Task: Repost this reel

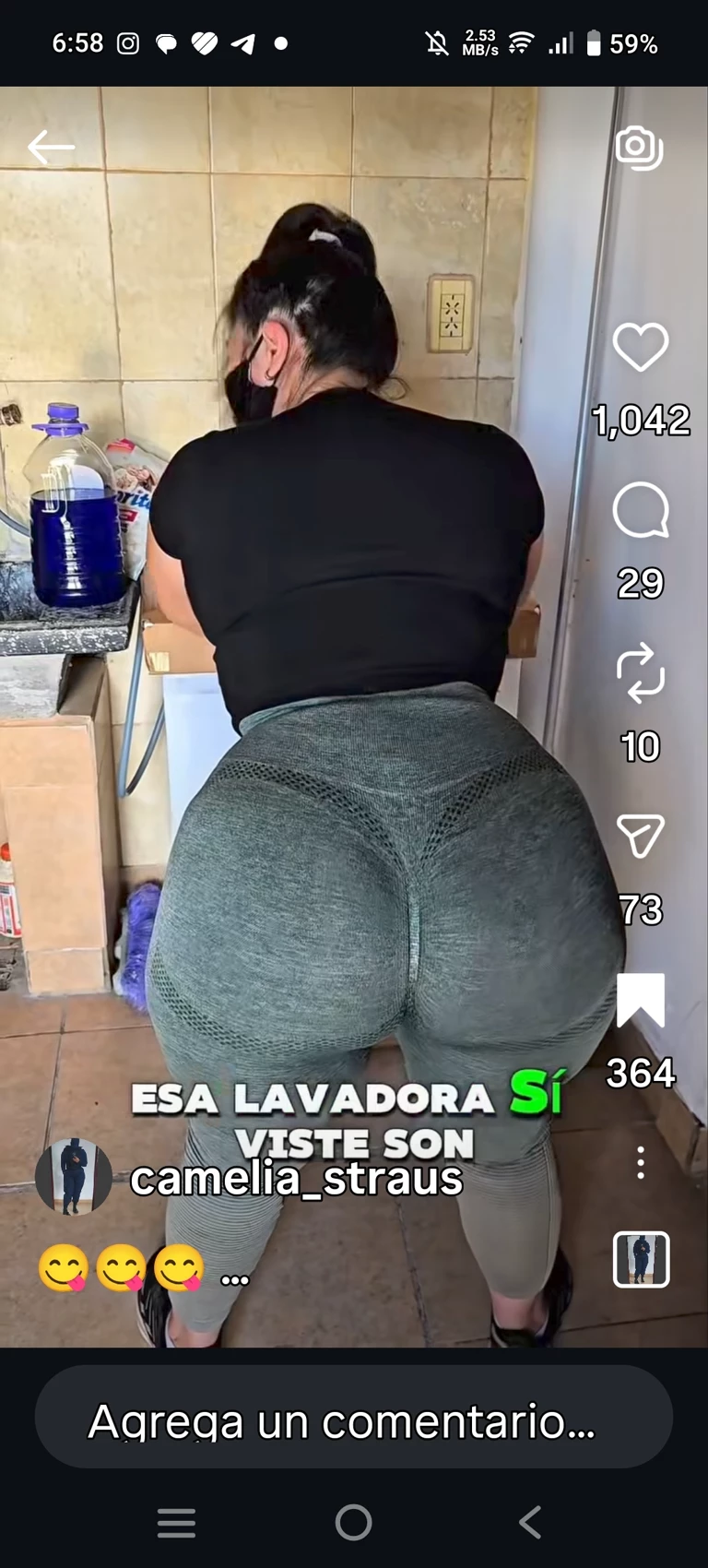Action: click(641, 672)
